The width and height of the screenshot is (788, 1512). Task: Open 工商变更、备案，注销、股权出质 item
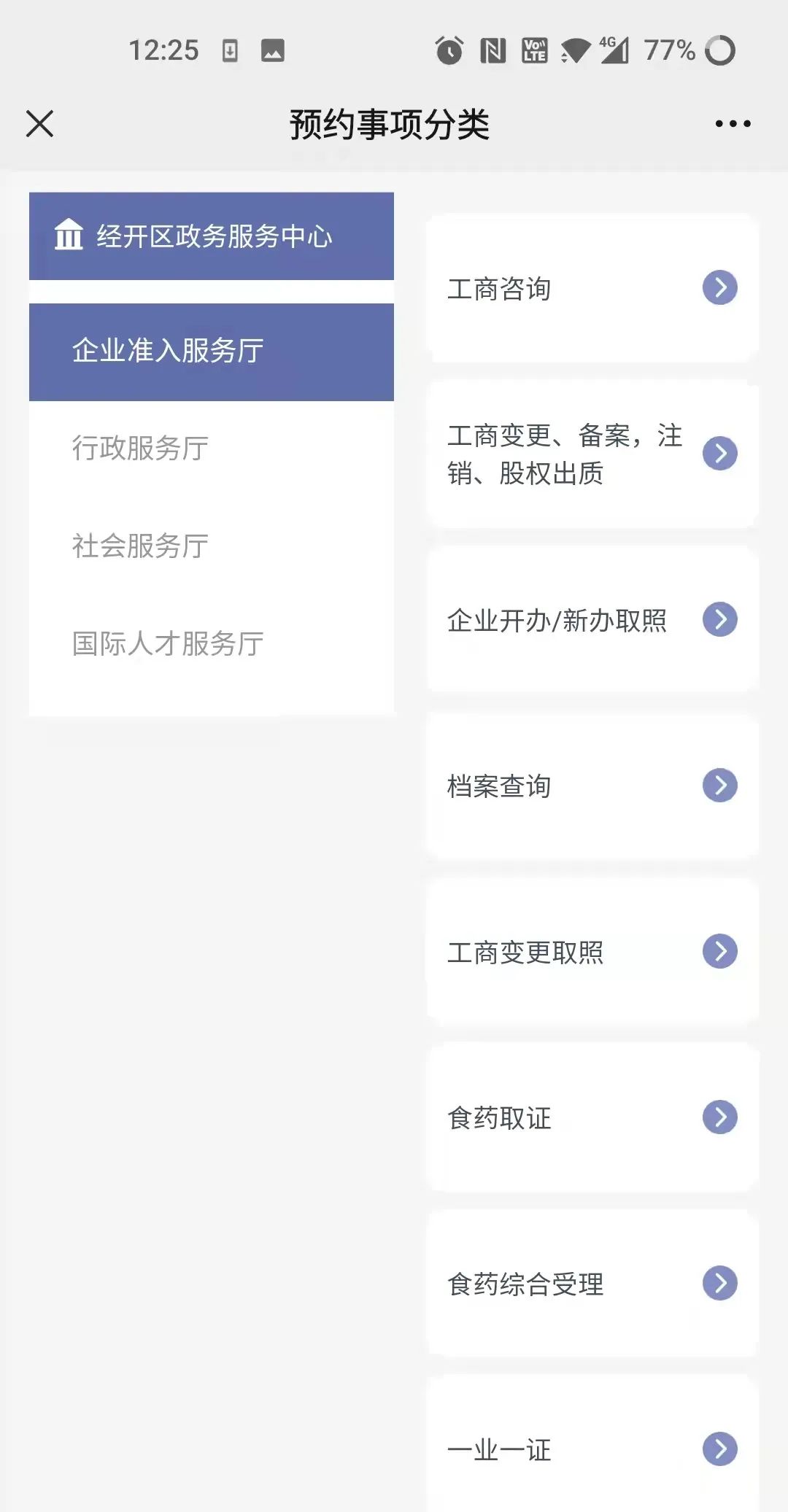[592, 454]
